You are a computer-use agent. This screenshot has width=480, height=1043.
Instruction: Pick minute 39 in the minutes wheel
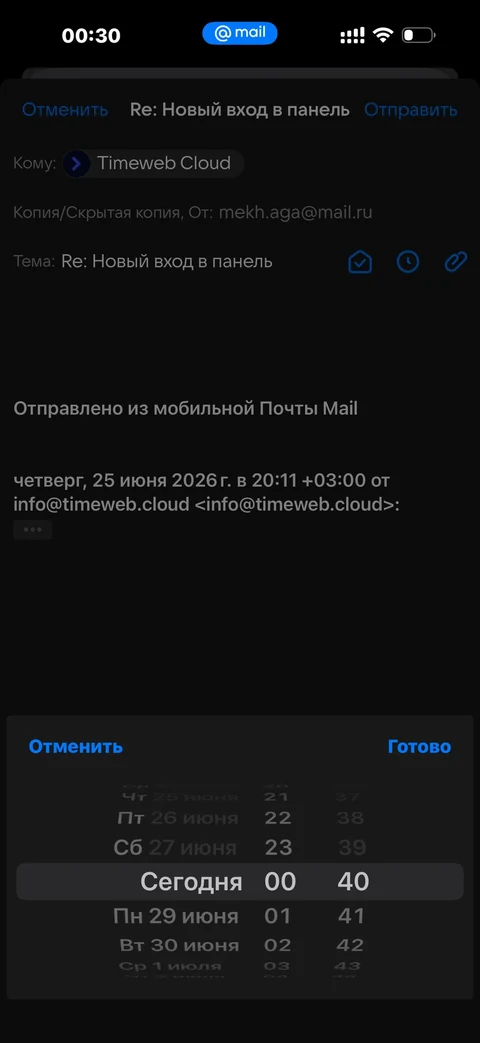352,847
